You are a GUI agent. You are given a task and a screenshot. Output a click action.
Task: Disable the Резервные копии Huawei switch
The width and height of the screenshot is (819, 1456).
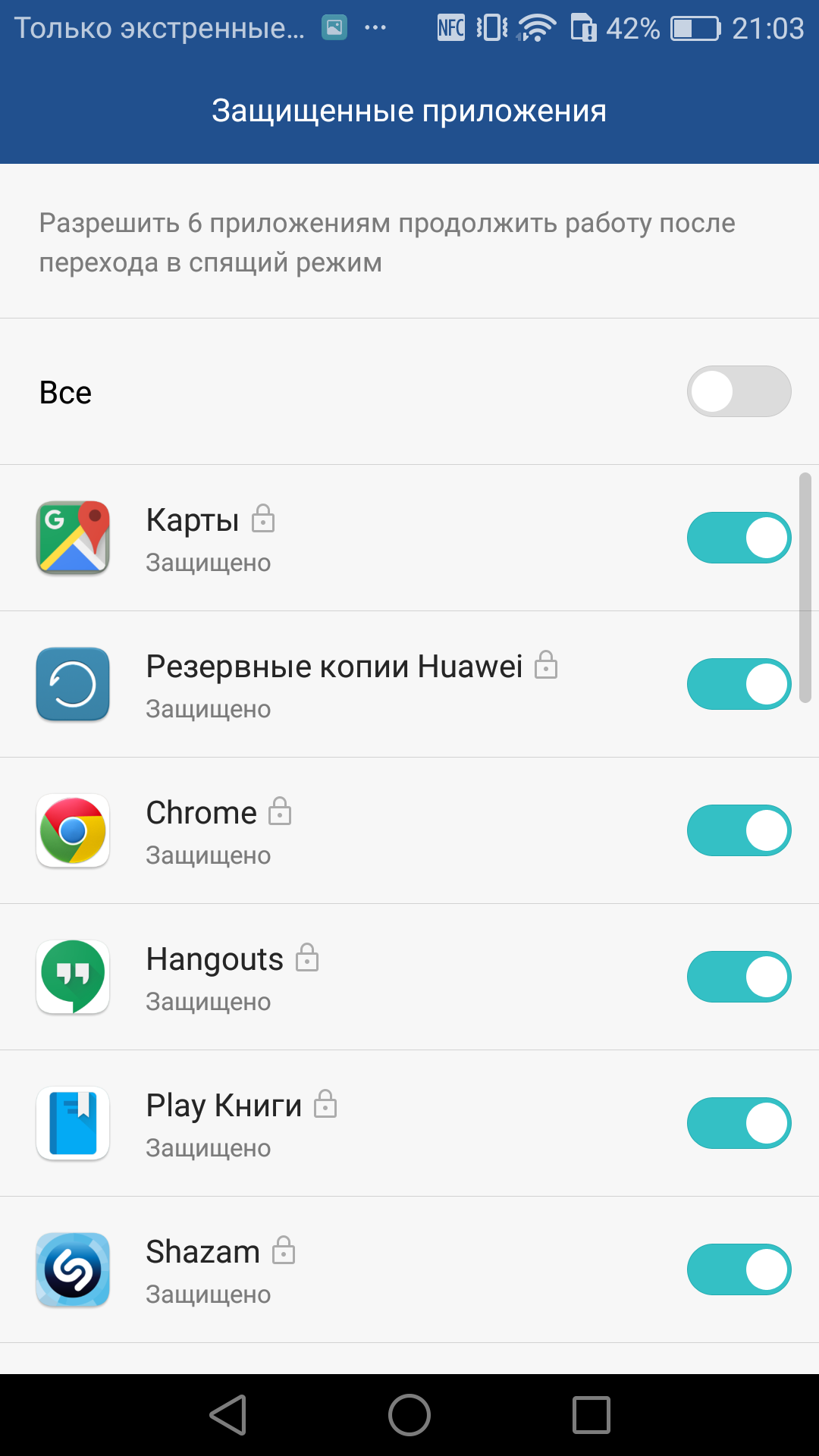point(739,684)
